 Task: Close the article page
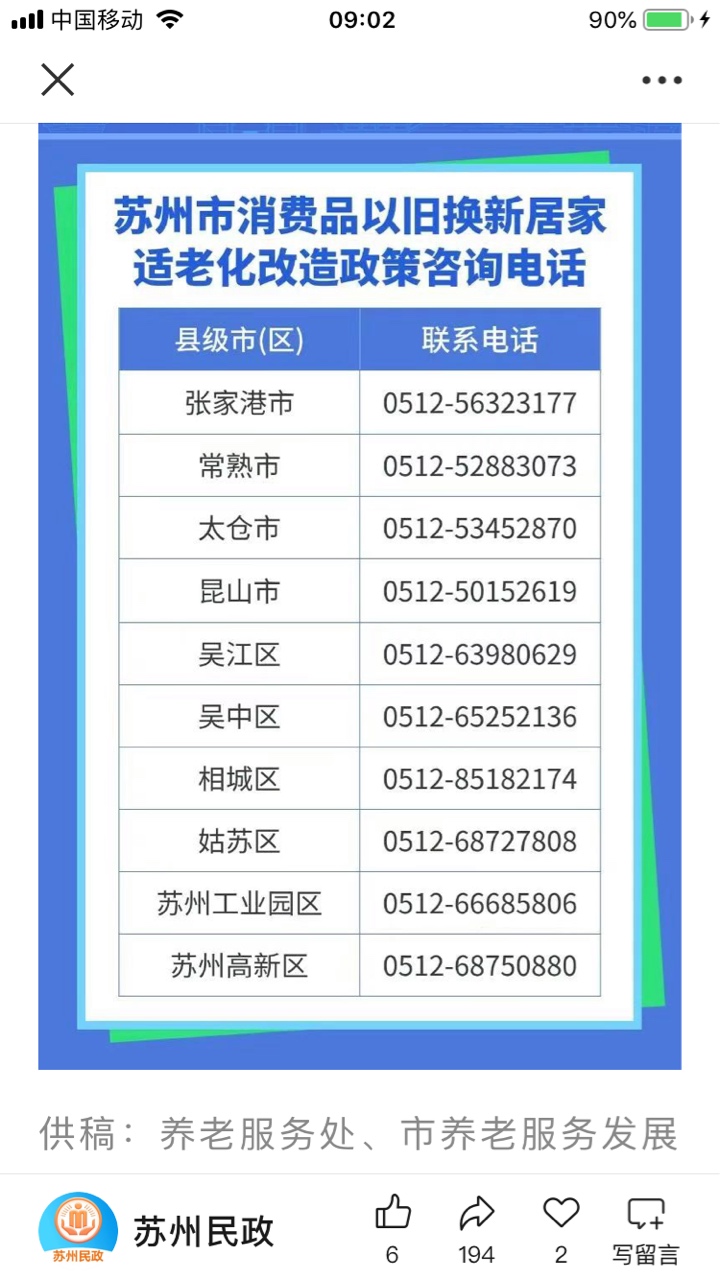[x=57, y=80]
